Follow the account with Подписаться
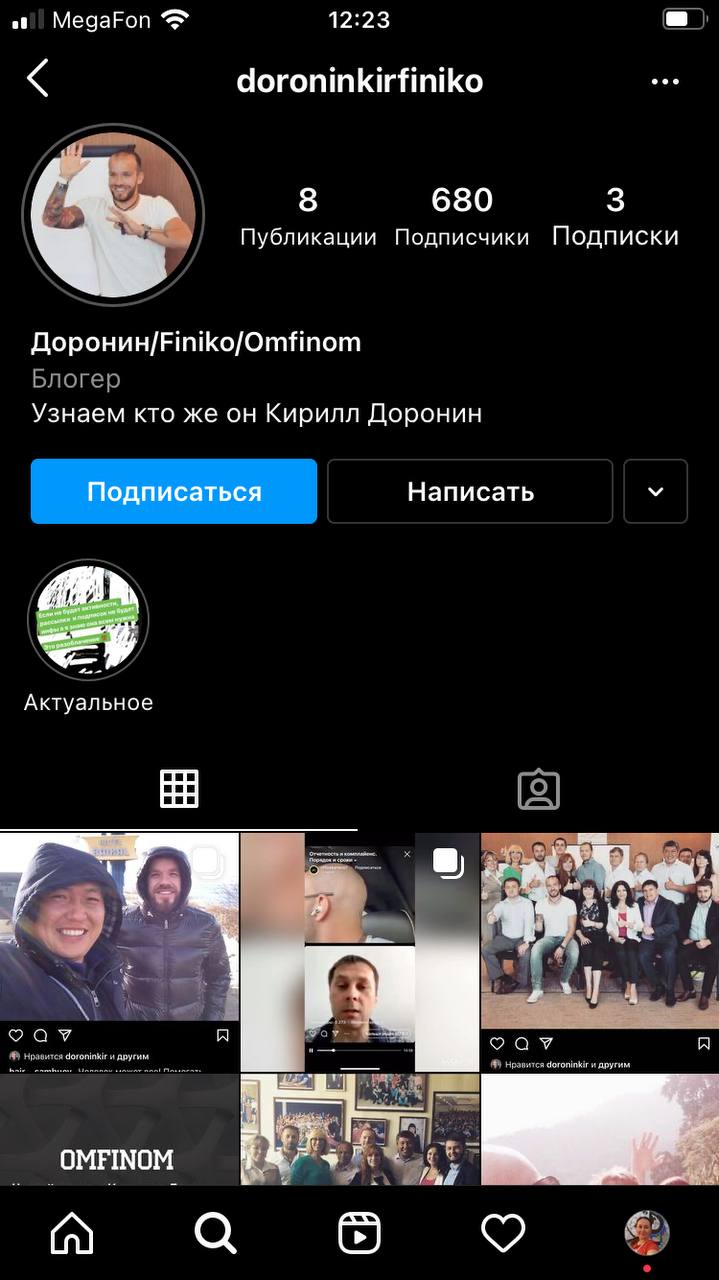 click(174, 491)
